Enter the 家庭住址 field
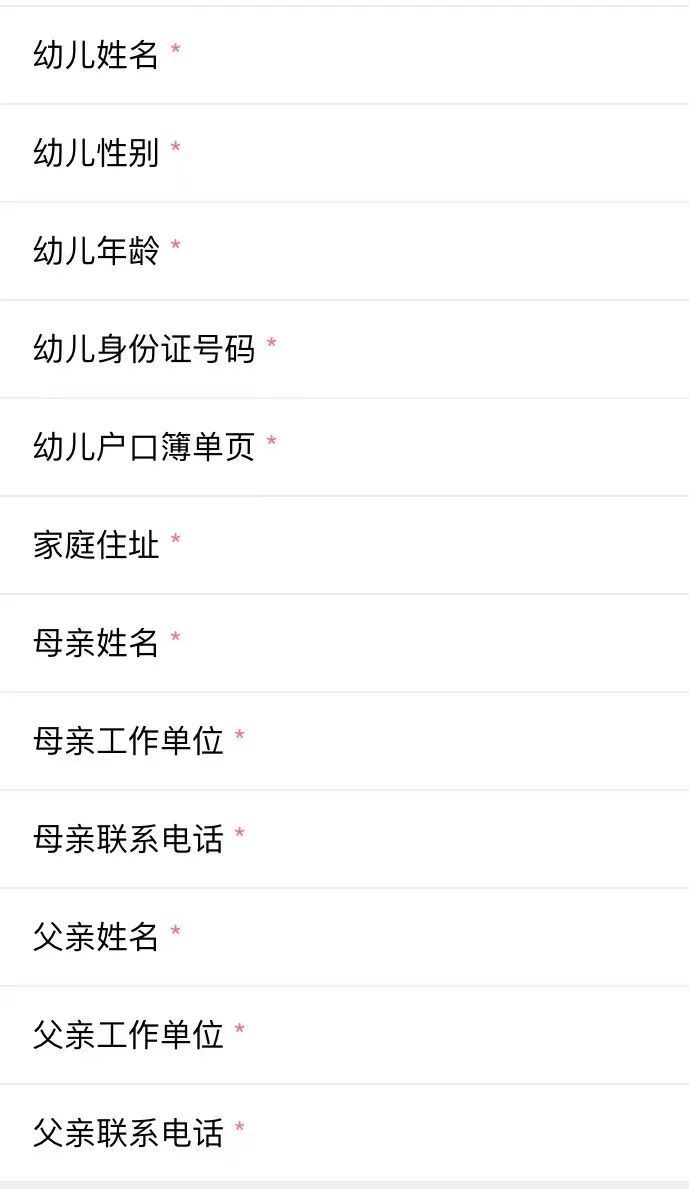The image size is (689, 1189). point(344,545)
